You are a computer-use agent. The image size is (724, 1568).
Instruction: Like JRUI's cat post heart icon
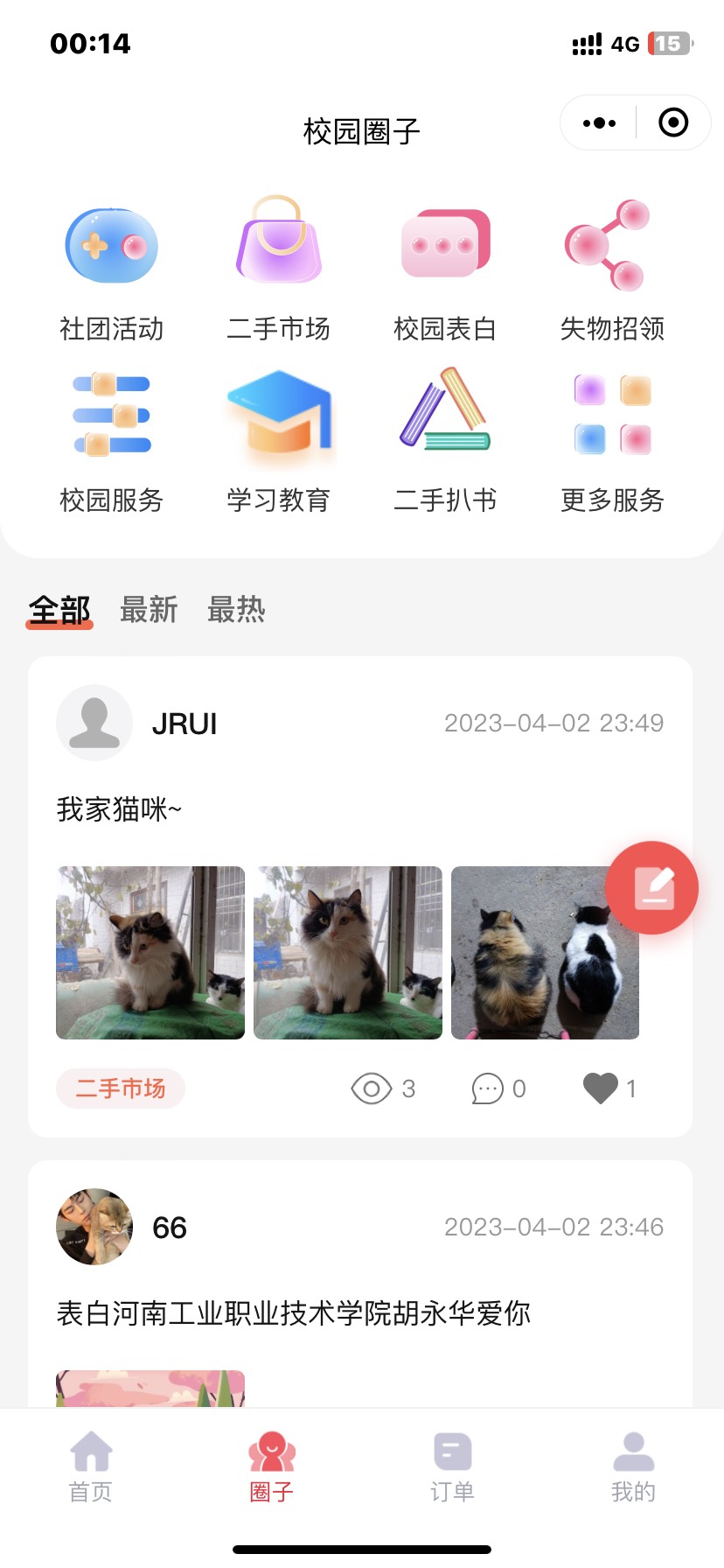coord(600,1088)
